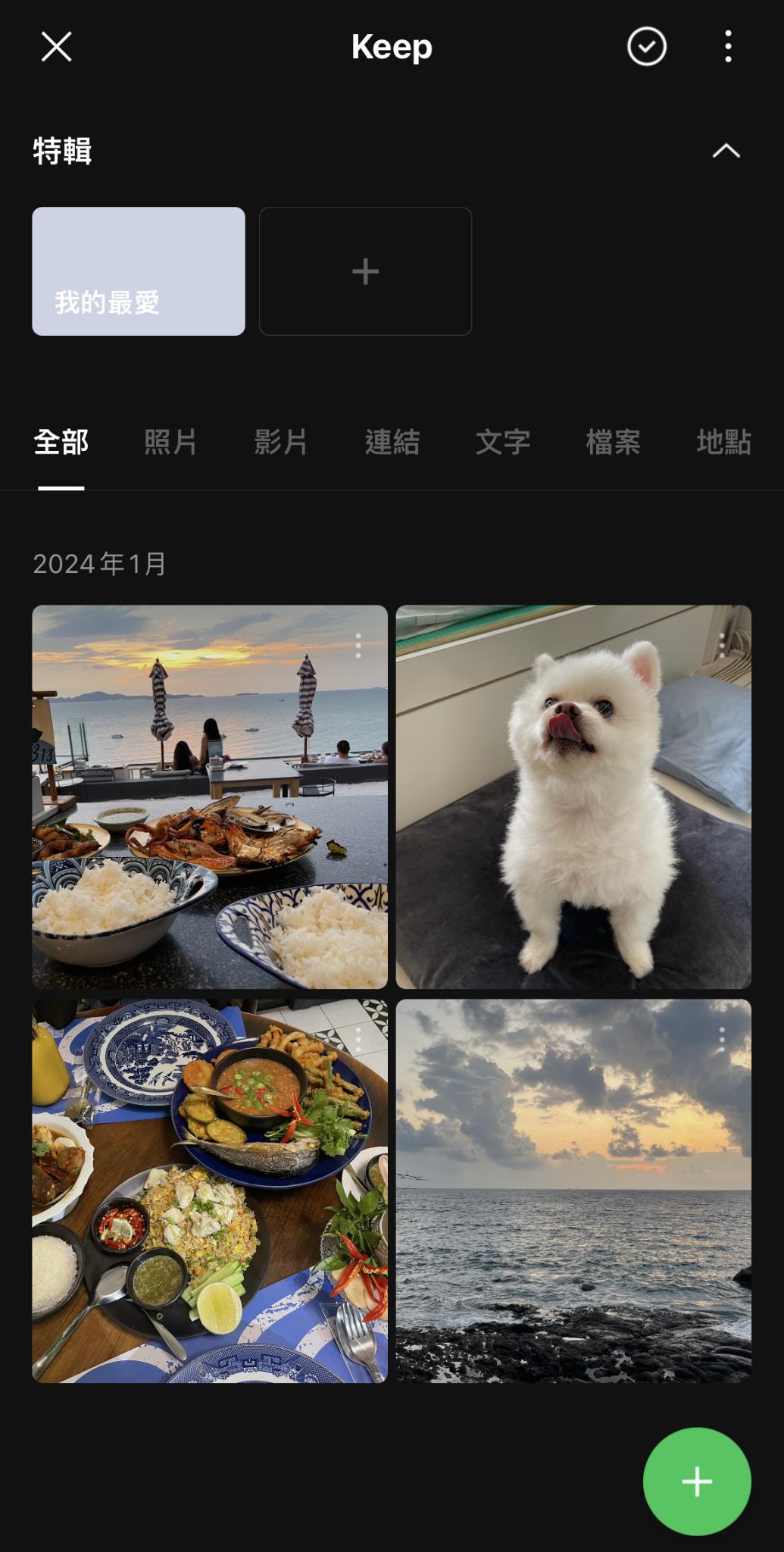
Task: Open the Thai food table photo
Action: tap(210, 1191)
